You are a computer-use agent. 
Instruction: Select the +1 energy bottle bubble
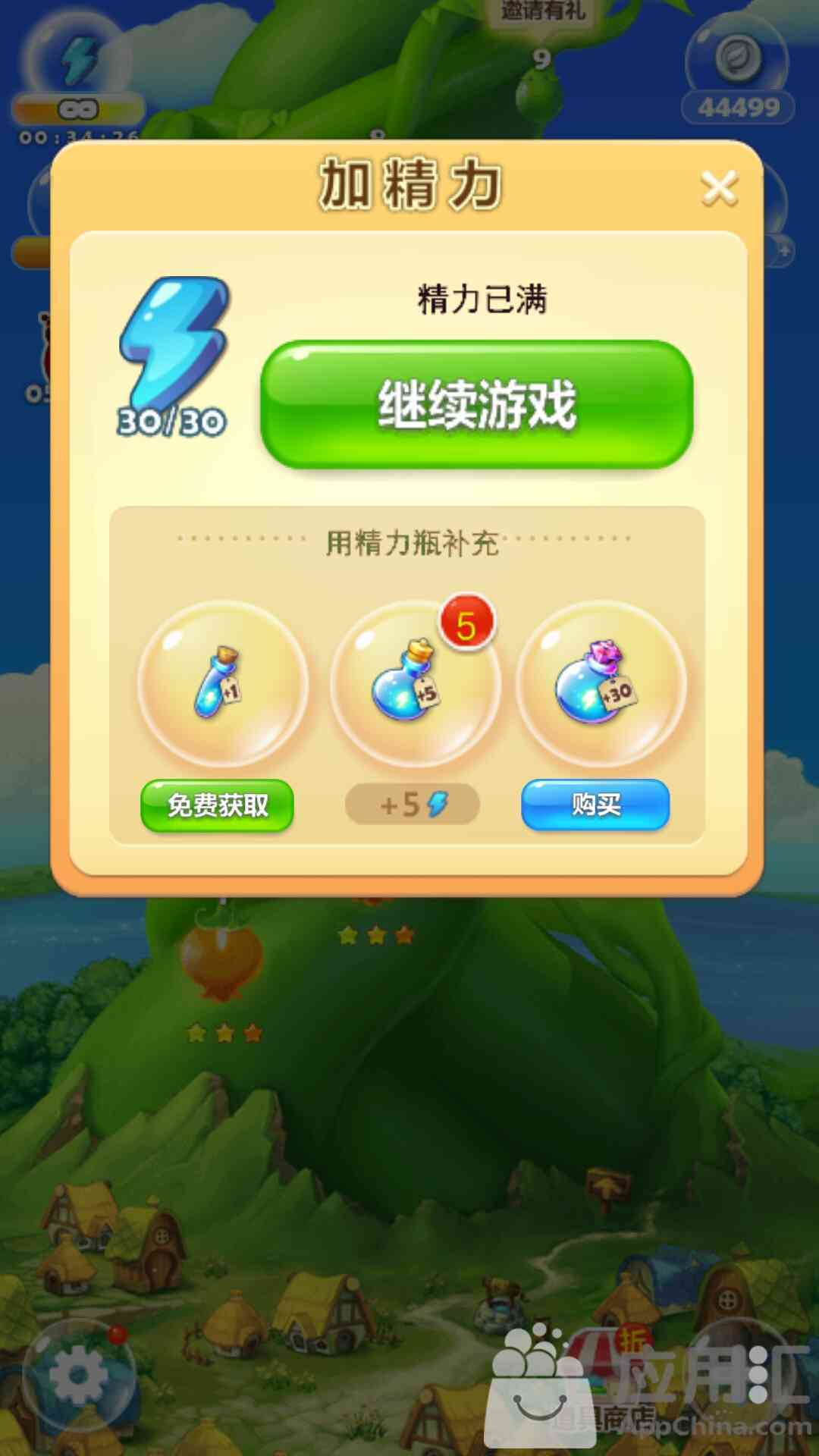coord(222,684)
